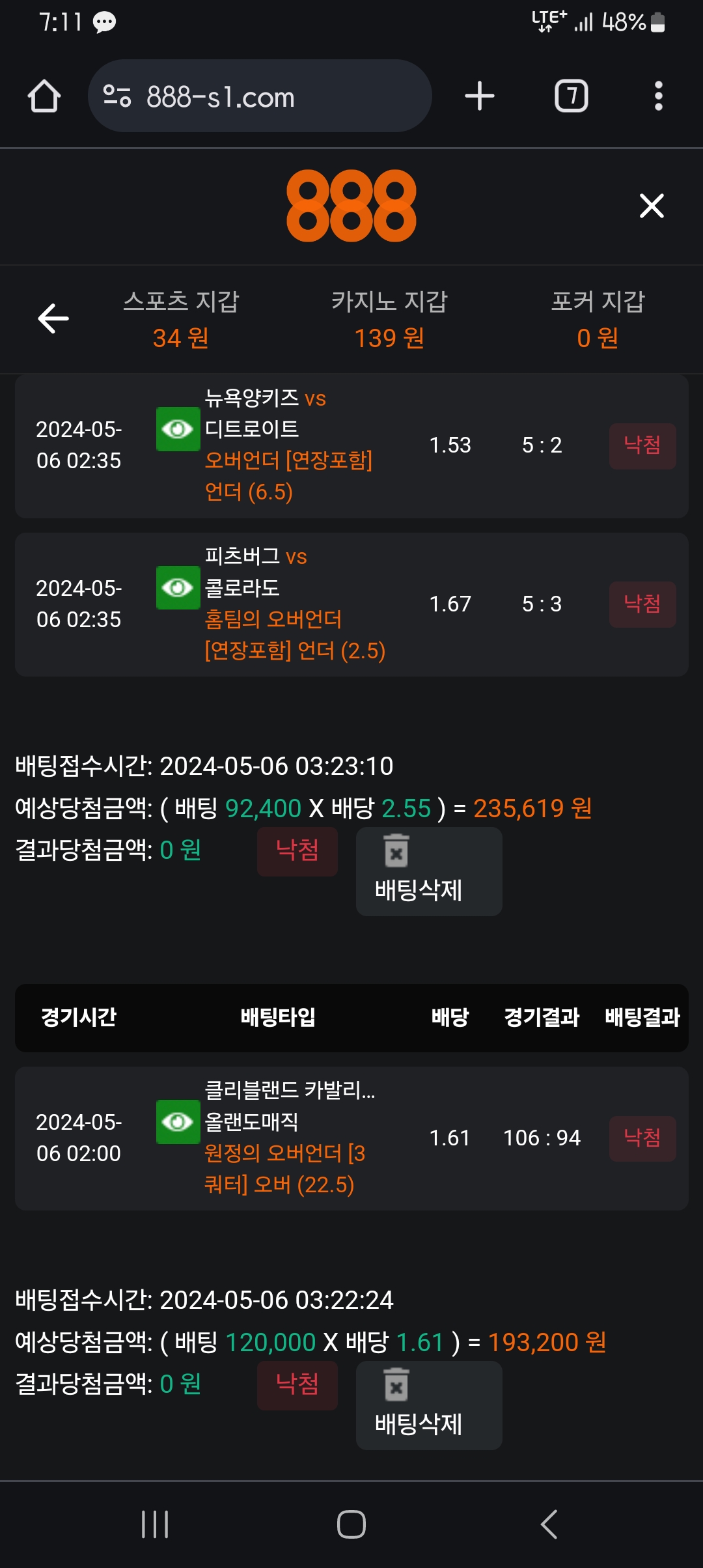Open the browser home page

(44, 96)
